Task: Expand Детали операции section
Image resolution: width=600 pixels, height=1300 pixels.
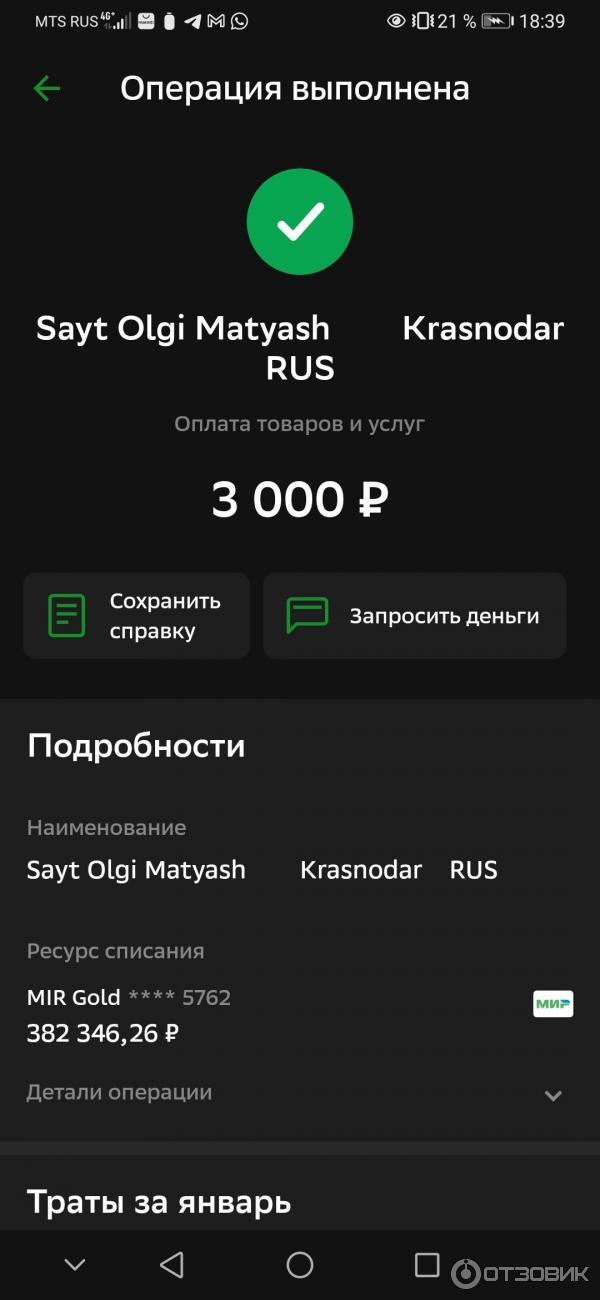Action: [552, 1095]
